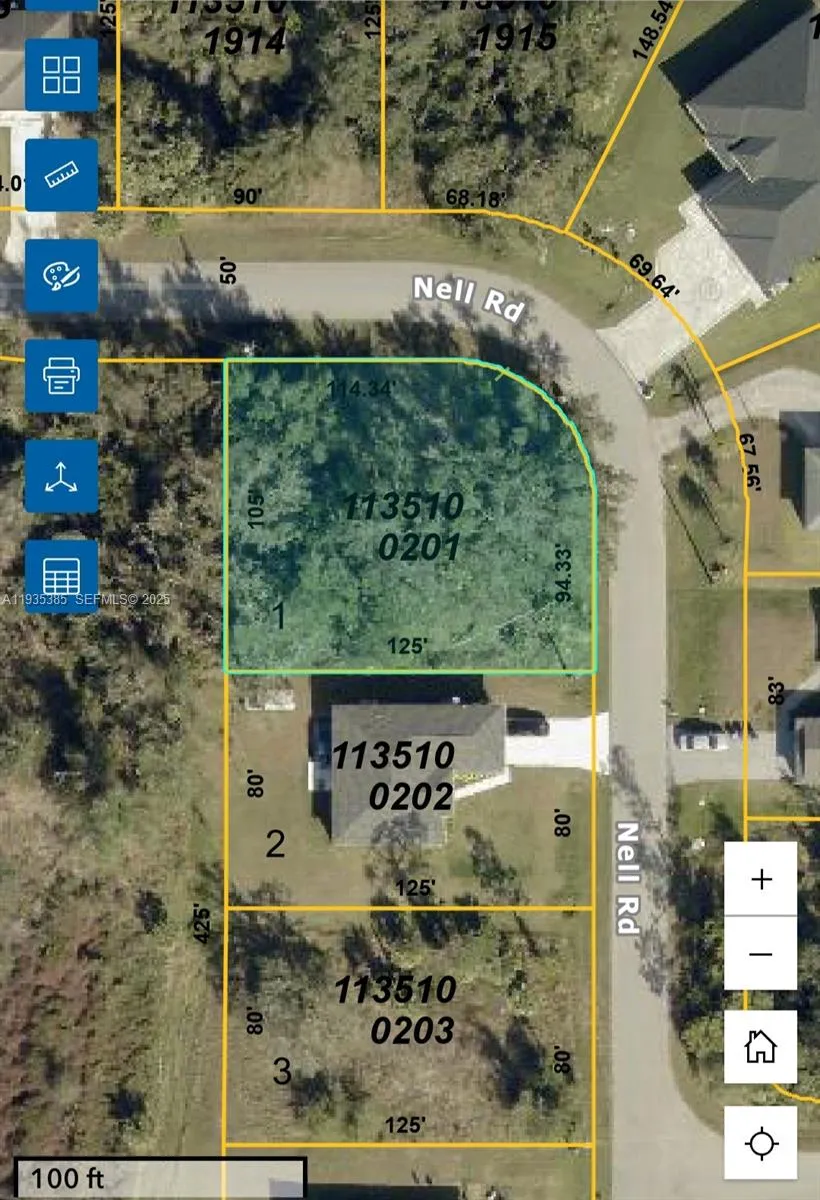Zoom in with the plus button
This screenshot has width=820, height=1200.
761,878
